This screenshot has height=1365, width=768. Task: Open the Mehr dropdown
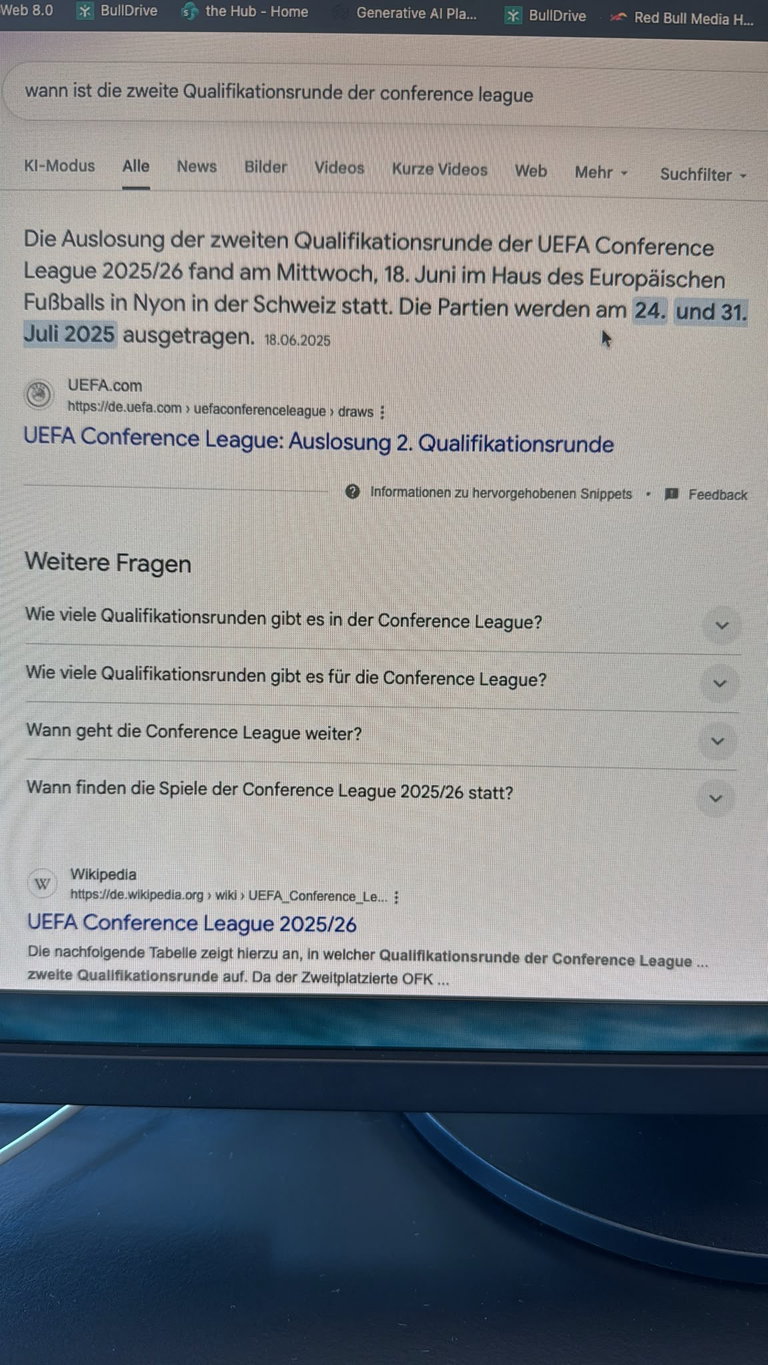click(601, 172)
